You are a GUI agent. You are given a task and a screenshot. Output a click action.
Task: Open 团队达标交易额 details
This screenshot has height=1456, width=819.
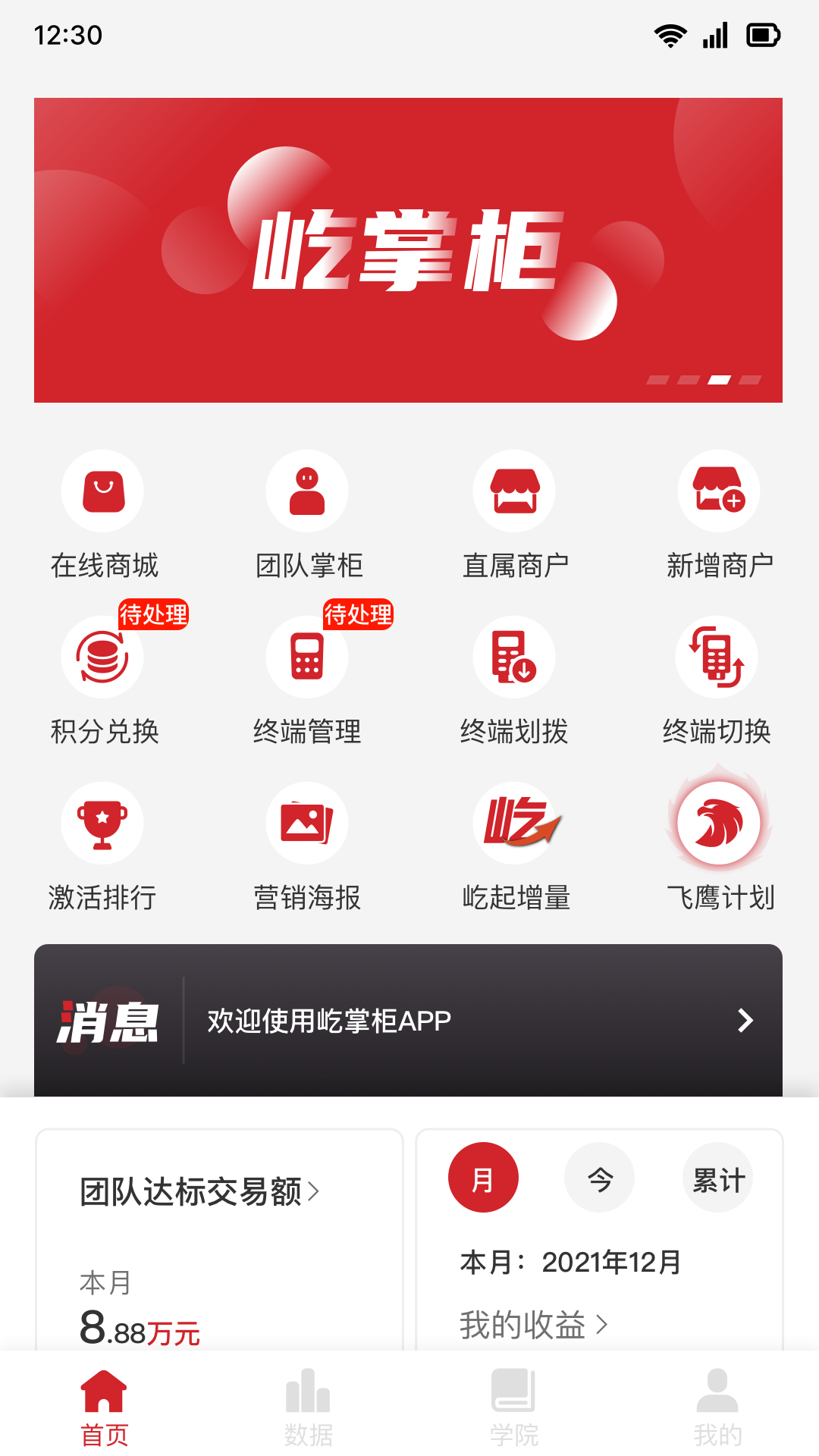tap(199, 1192)
